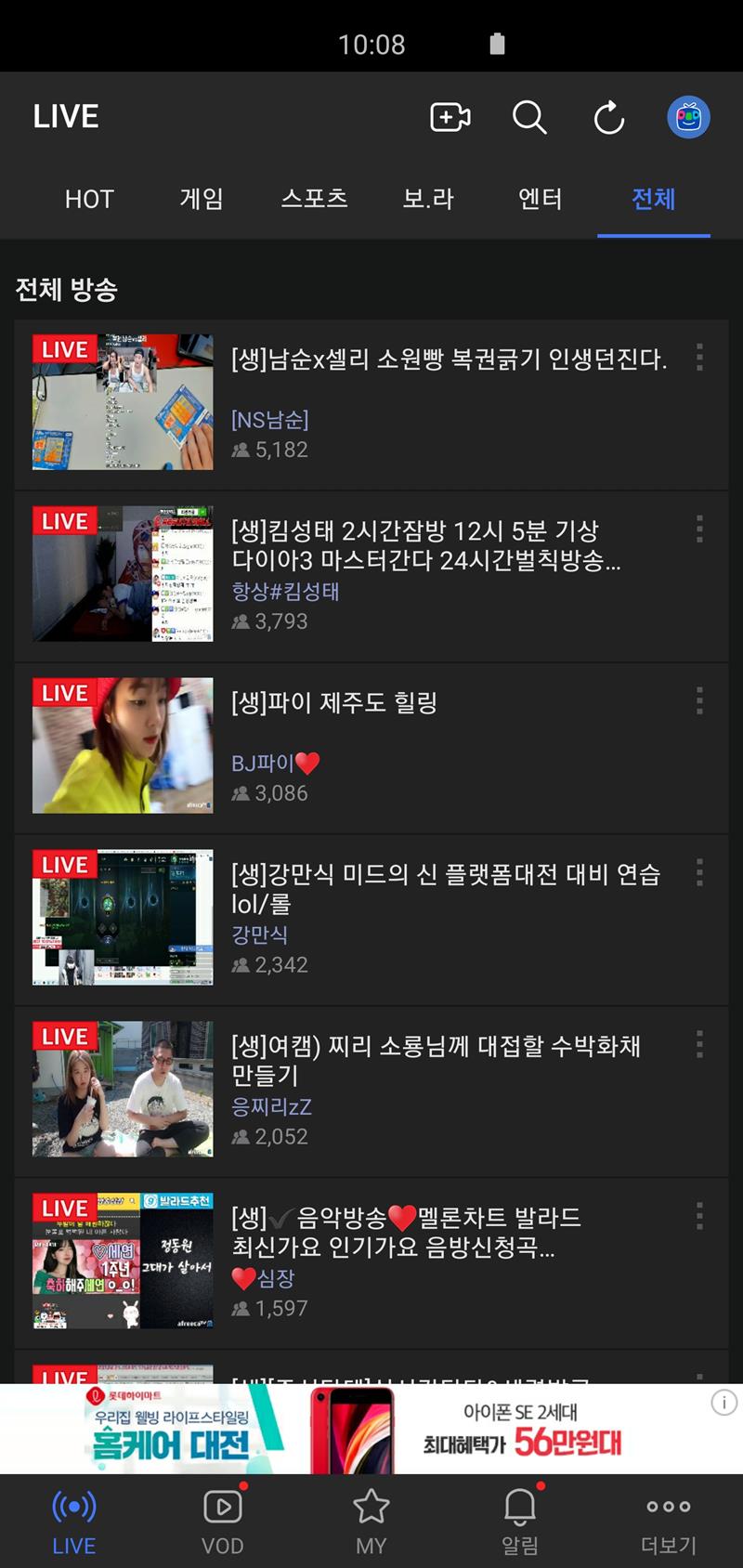This screenshot has width=743, height=1568.
Task: Switch to the 보.라 tab
Action: coord(428,199)
